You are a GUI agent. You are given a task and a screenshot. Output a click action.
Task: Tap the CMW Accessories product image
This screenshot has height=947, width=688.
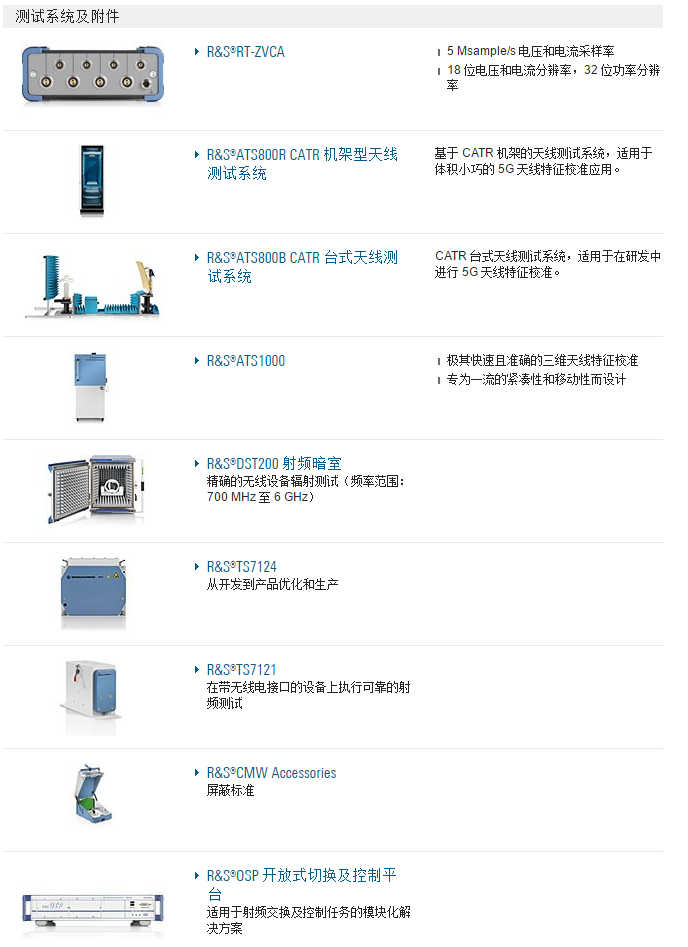coord(93,797)
